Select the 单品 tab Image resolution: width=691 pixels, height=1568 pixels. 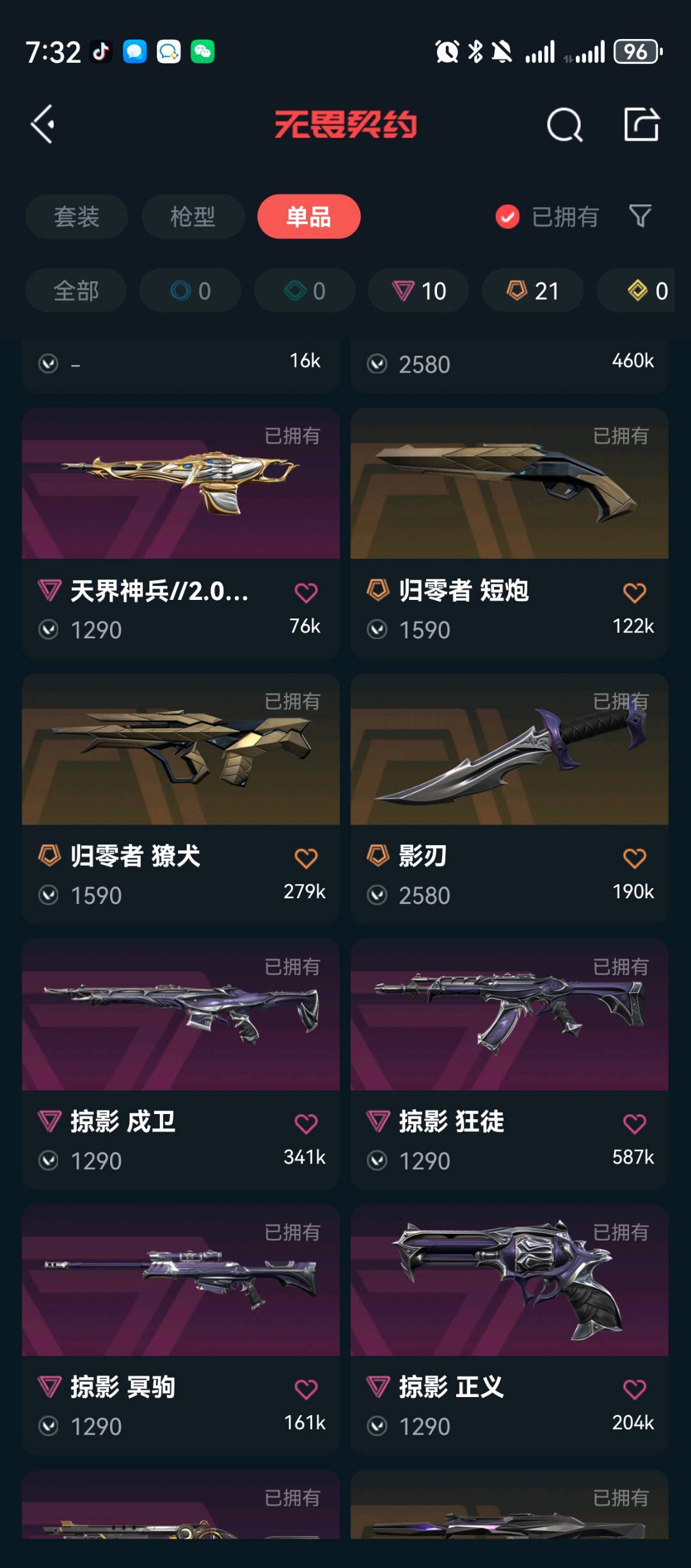point(308,216)
